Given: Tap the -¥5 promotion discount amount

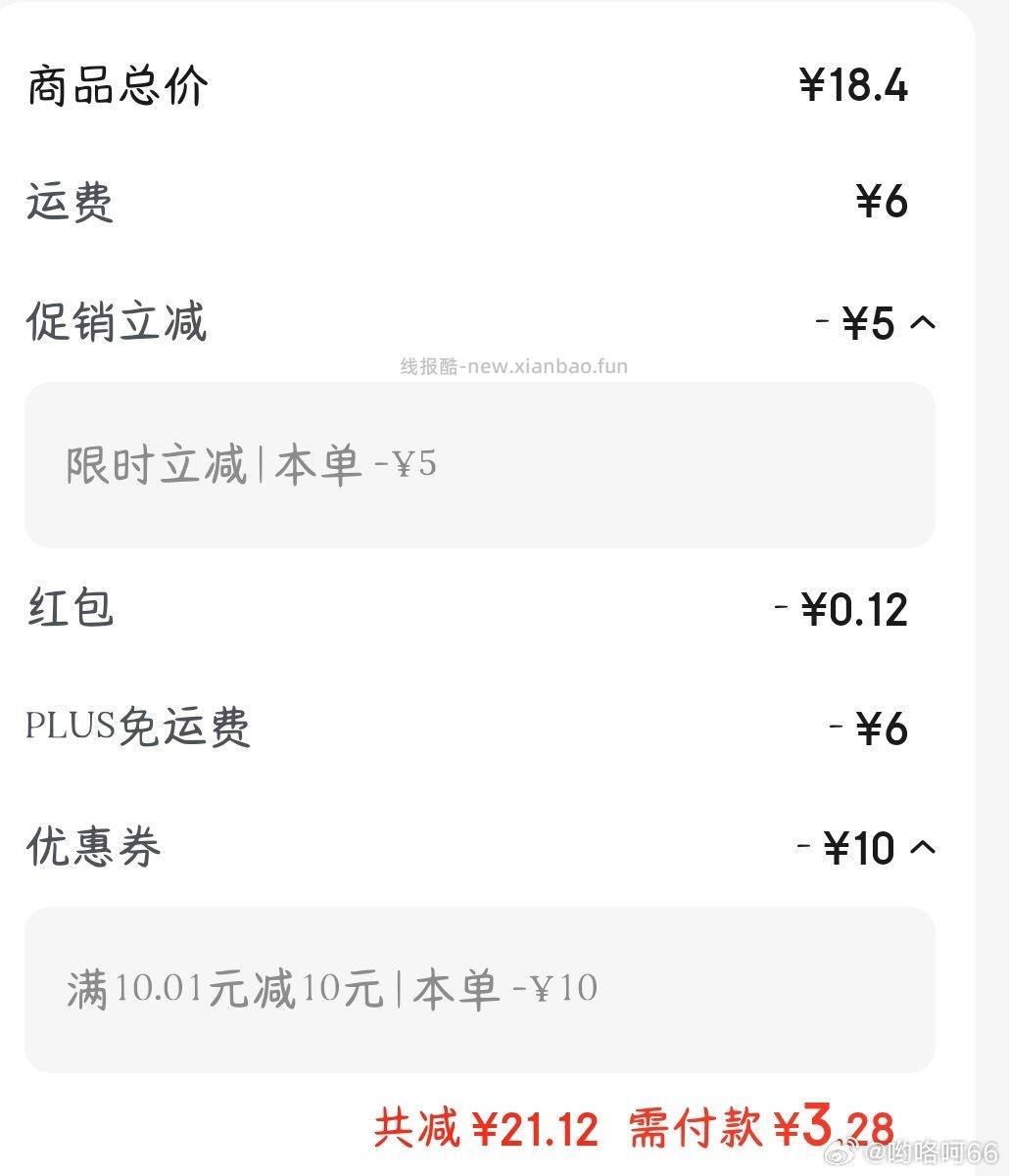Looking at the screenshot, I should [862, 323].
